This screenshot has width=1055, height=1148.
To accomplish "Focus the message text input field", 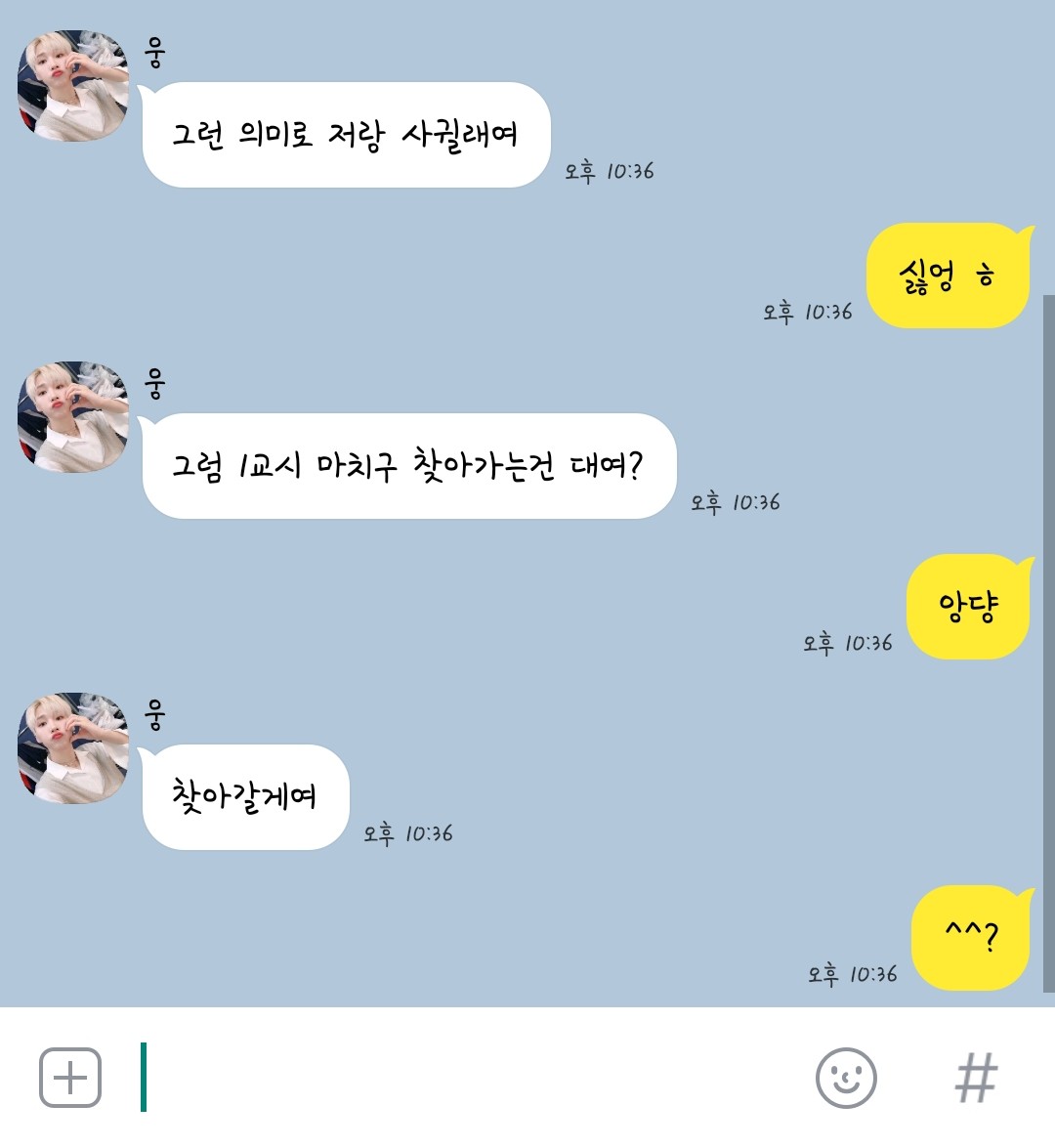I will click(469, 1078).
